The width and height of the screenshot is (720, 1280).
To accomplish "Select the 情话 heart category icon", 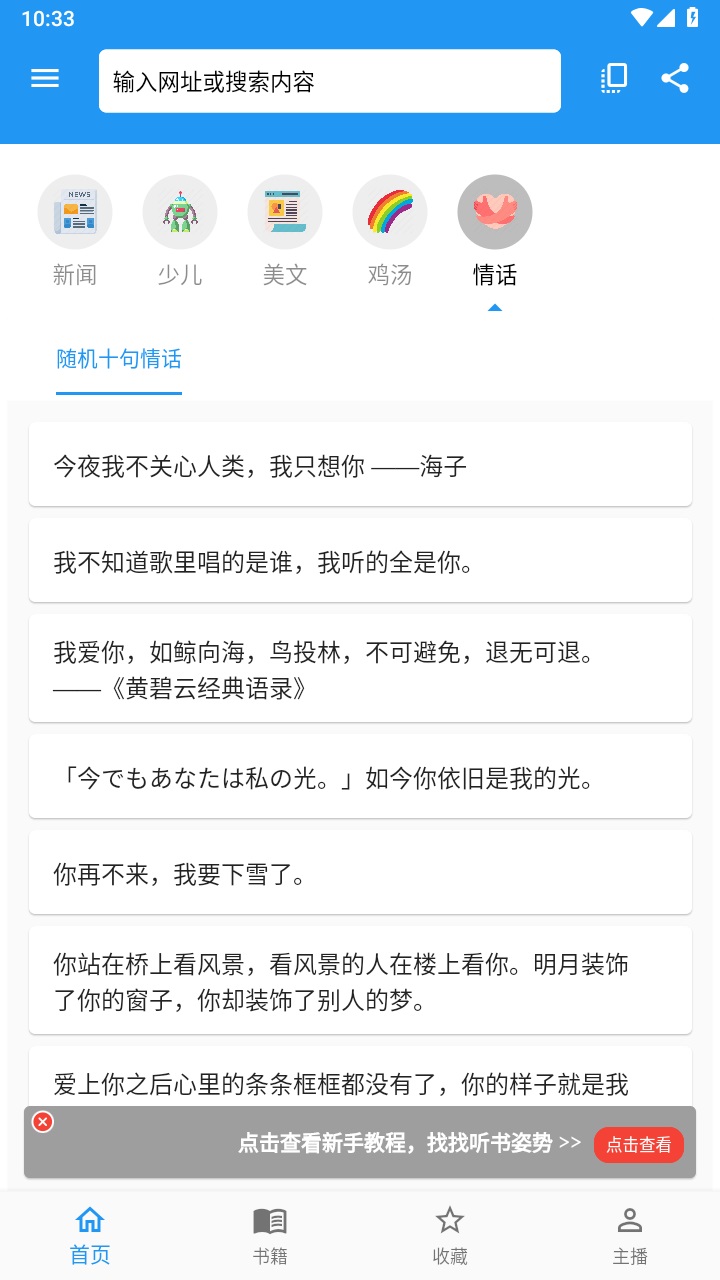I will tap(495, 211).
